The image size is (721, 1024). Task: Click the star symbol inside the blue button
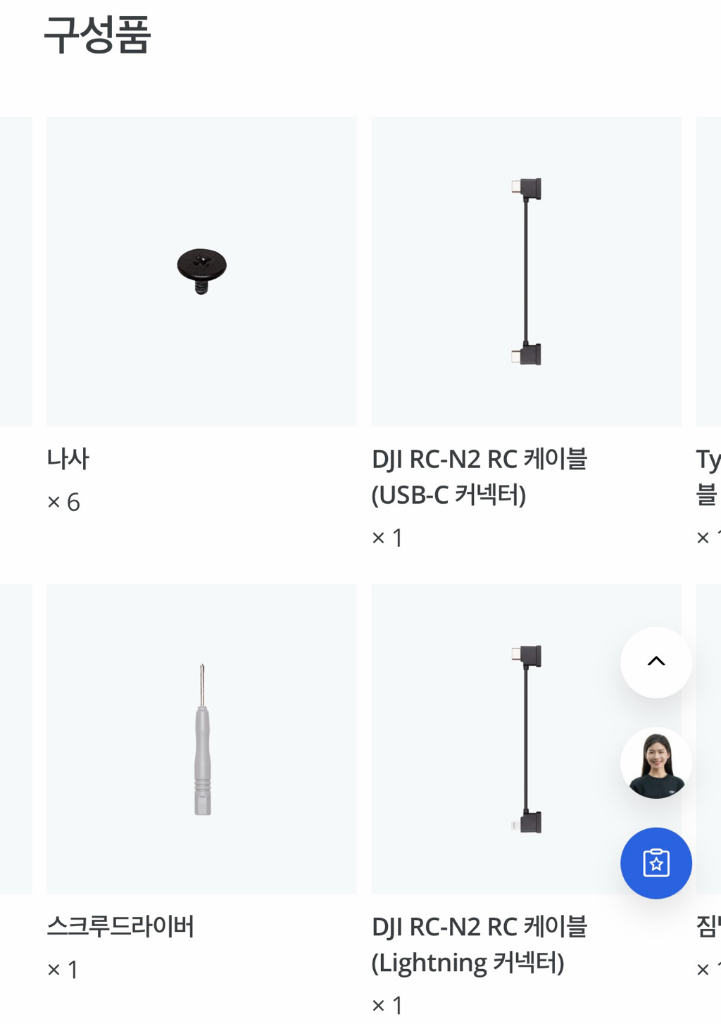point(655,863)
